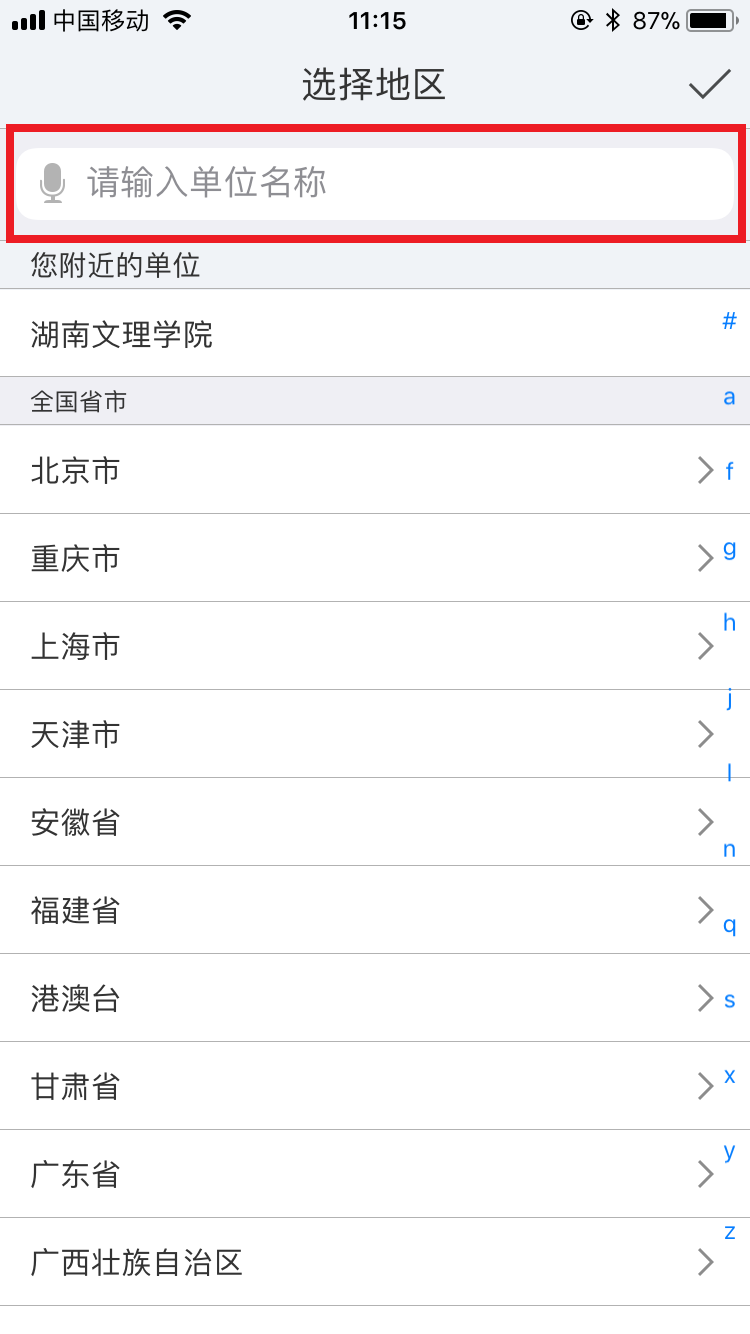Select 安徽省 province
Image resolution: width=750 pixels, height=1334 pixels.
(375, 822)
